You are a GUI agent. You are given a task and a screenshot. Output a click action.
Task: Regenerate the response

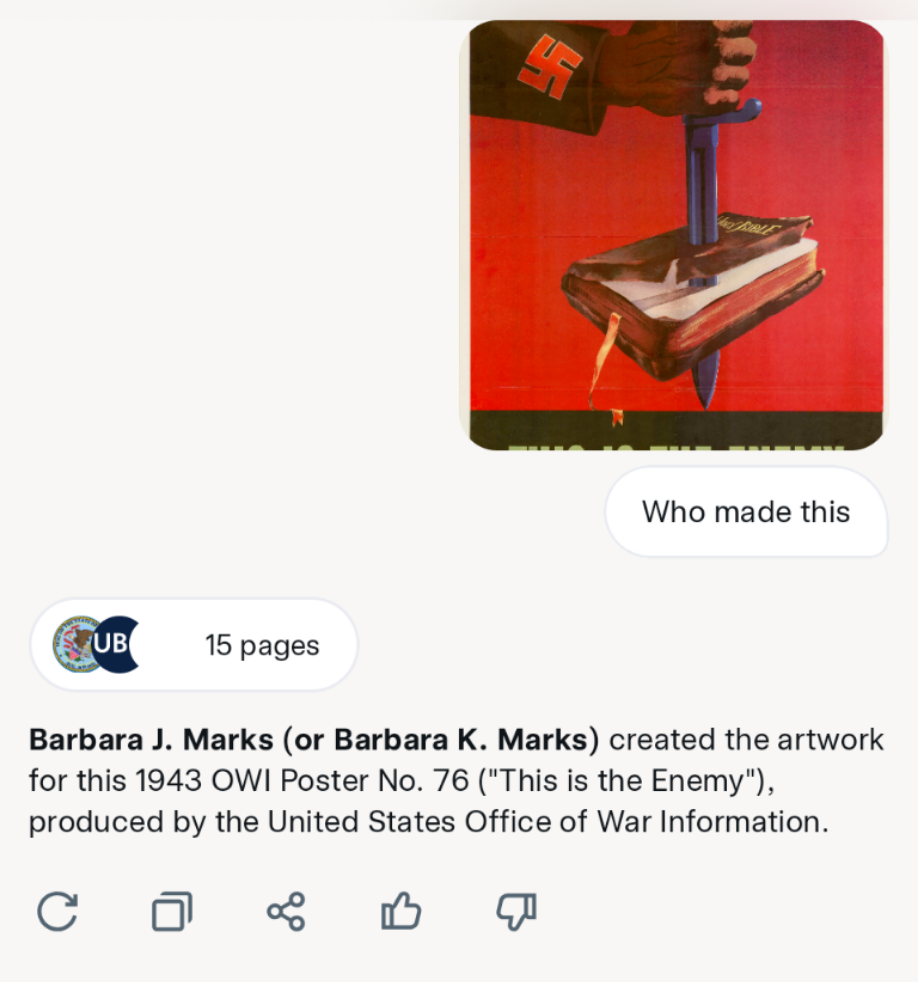(x=57, y=911)
